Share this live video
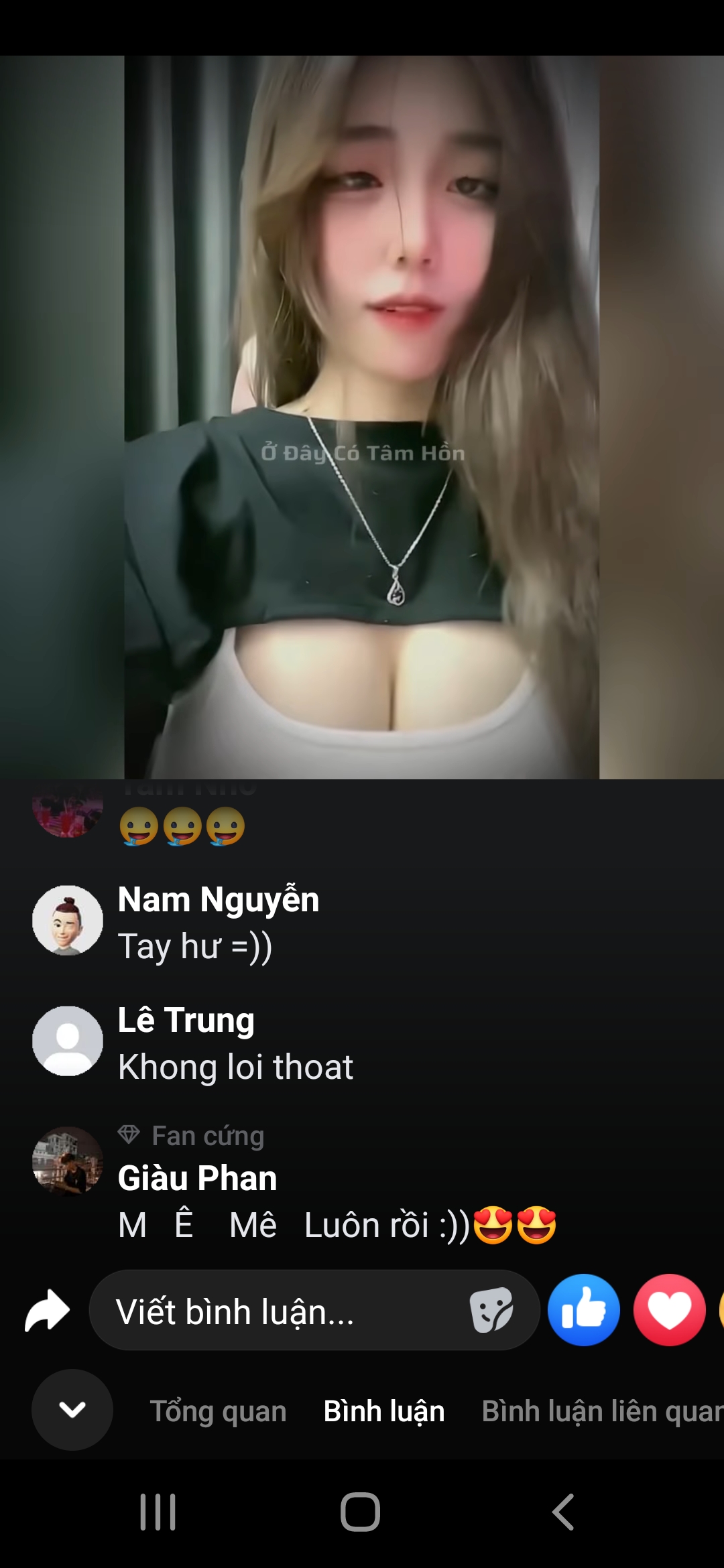724x1568 pixels. click(x=47, y=1311)
